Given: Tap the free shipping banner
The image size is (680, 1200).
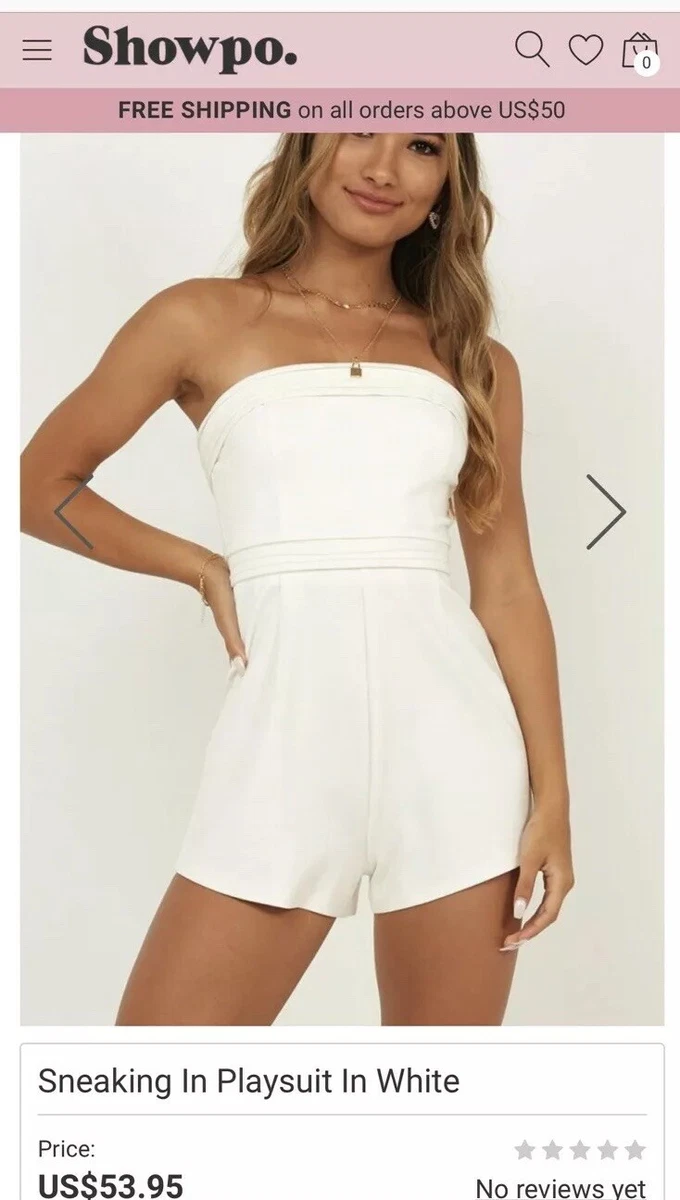Looking at the screenshot, I should click(x=340, y=110).
